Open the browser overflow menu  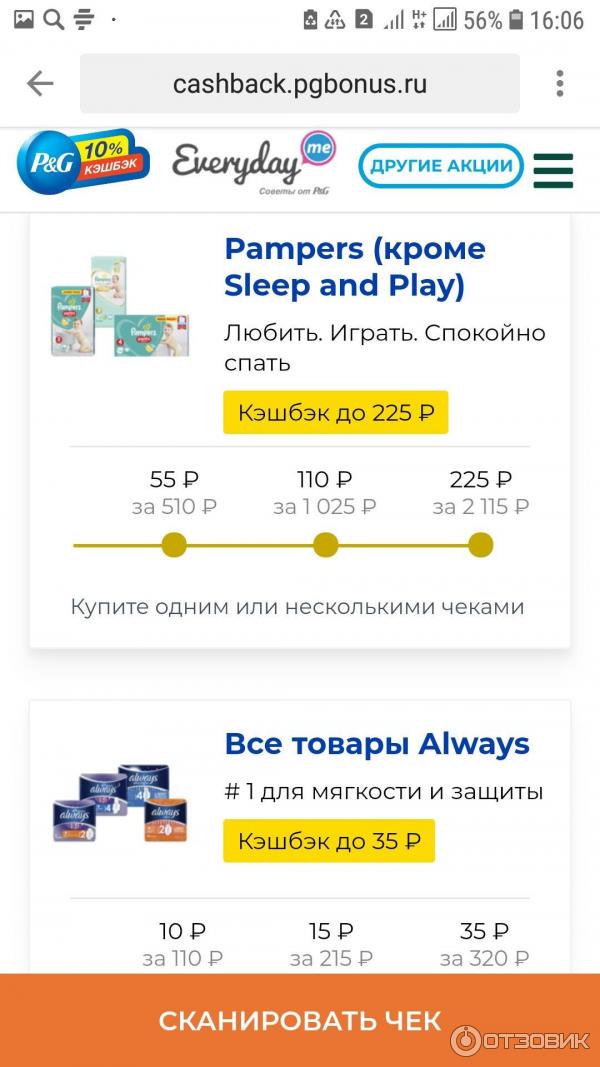point(560,83)
